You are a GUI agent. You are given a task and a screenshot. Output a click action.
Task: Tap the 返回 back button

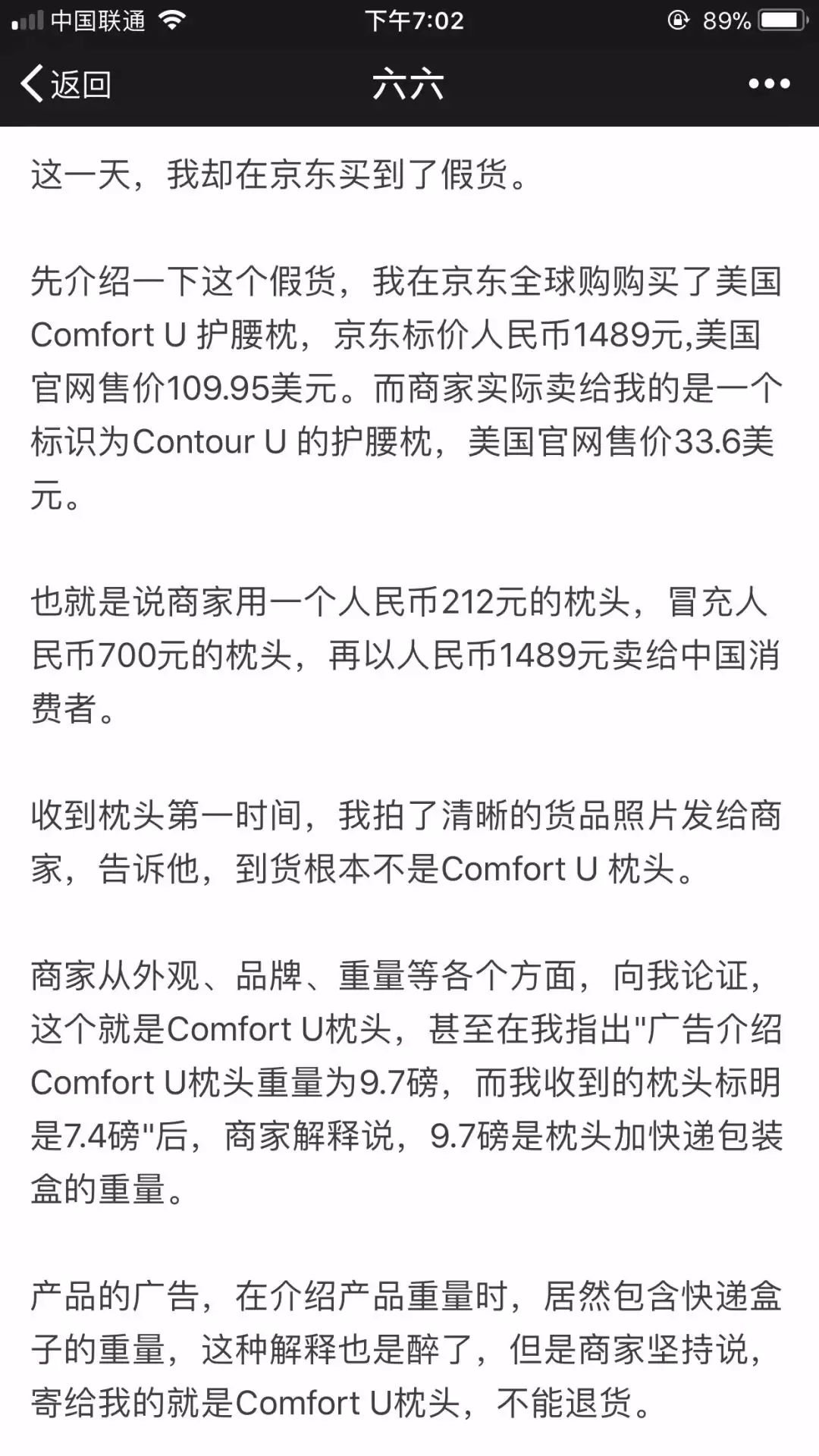[67, 83]
